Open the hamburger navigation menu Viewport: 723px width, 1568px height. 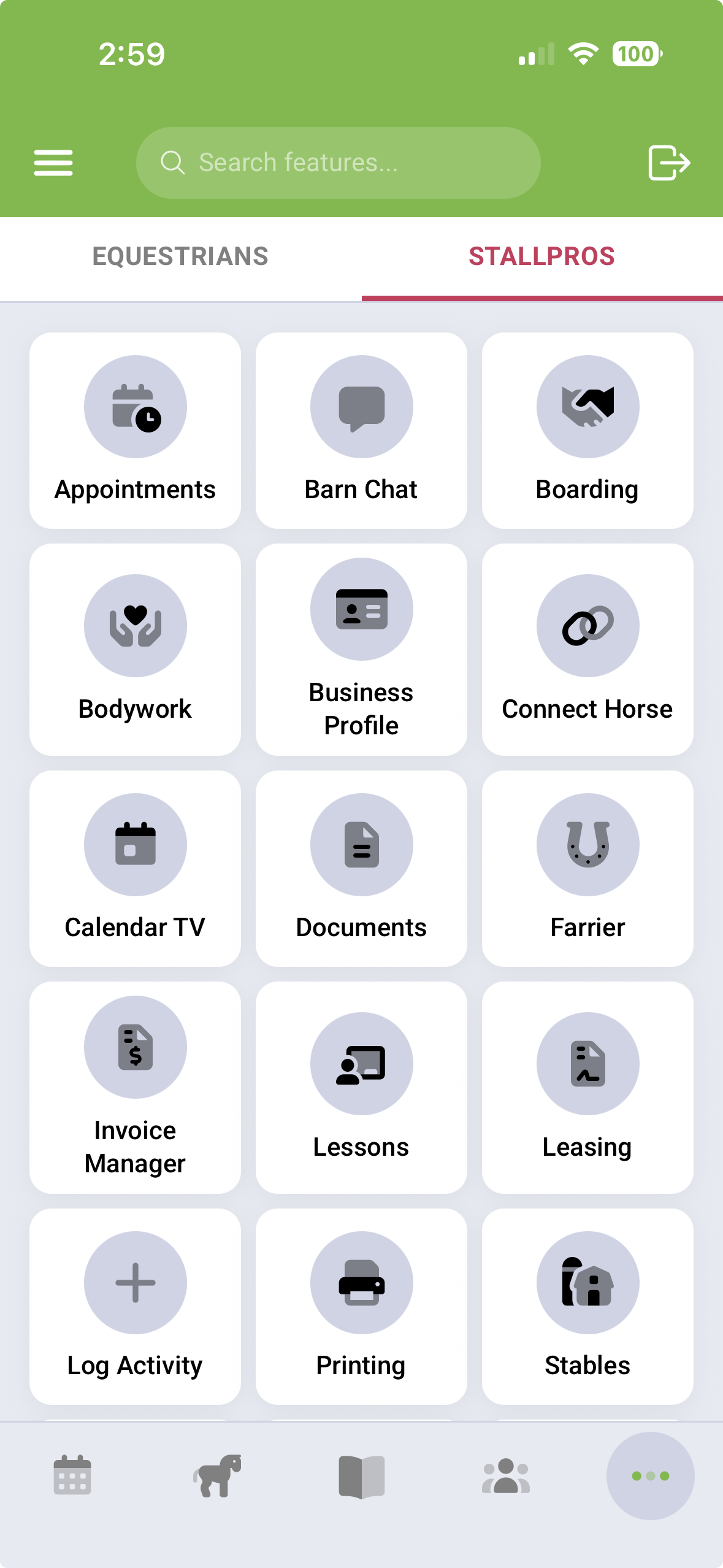click(x=53, y=162)
